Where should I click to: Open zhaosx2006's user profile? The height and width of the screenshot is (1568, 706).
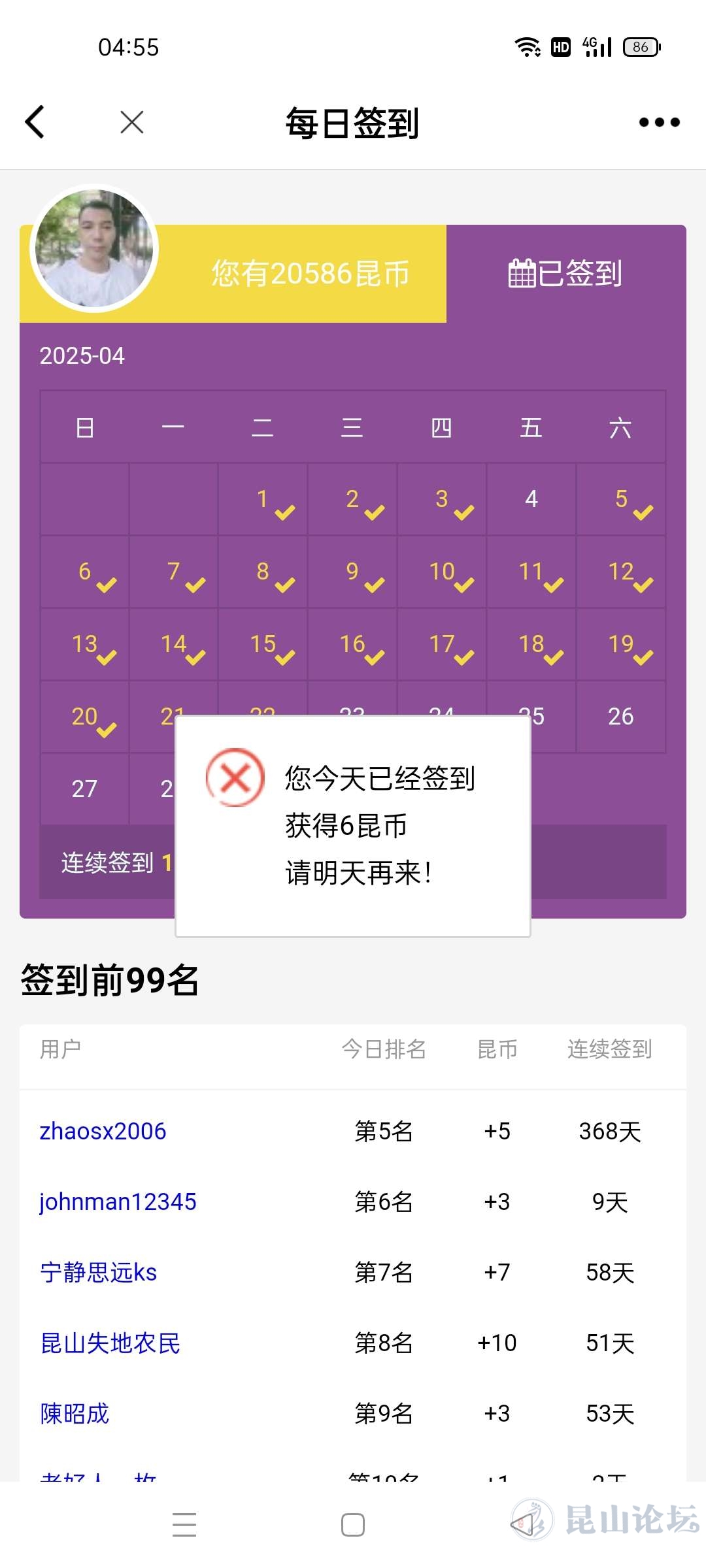pyautogui.click(x=103, y=1131)
